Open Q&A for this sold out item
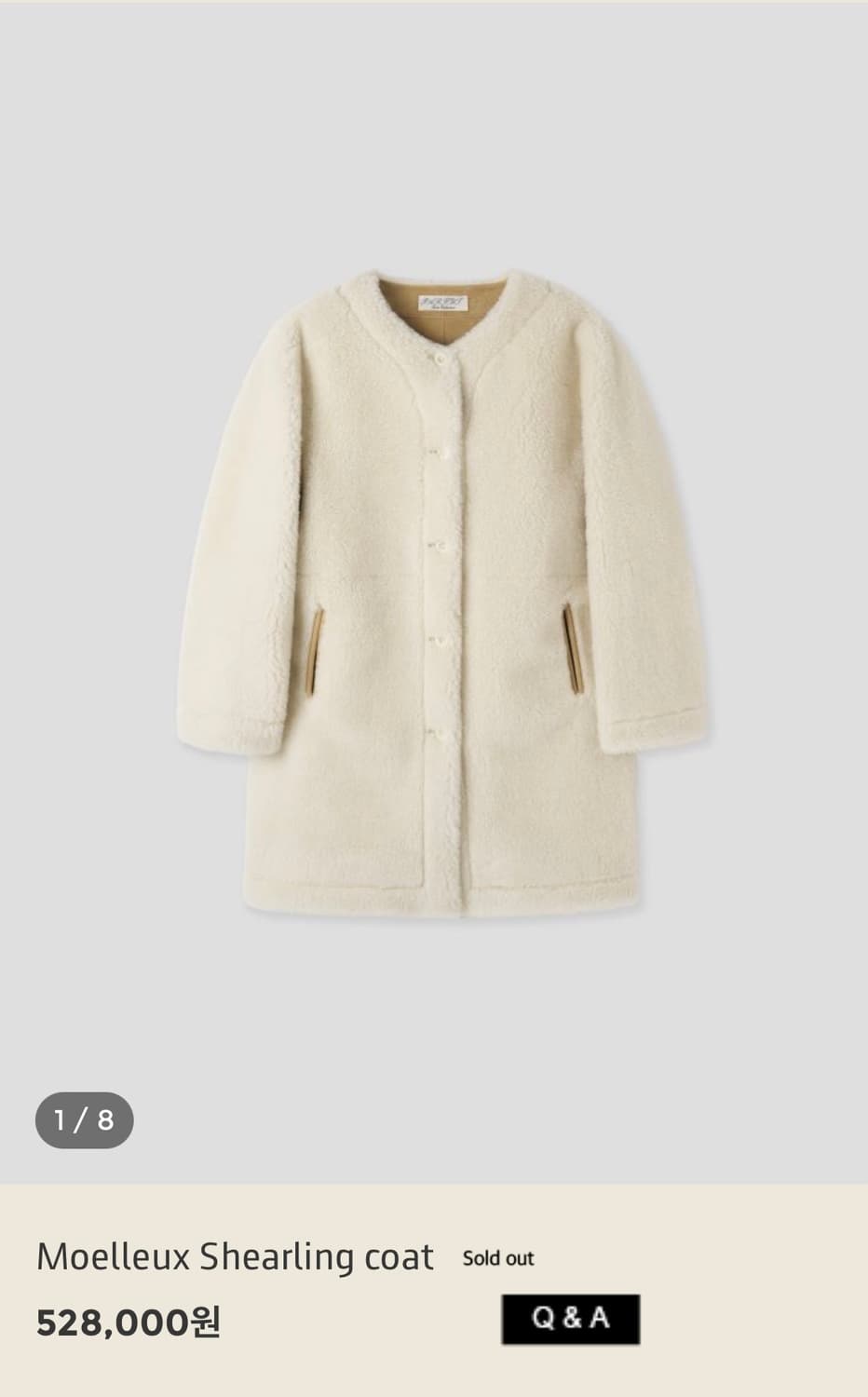The height and width of the screenshot is (1397, 868). [571, 1317]
